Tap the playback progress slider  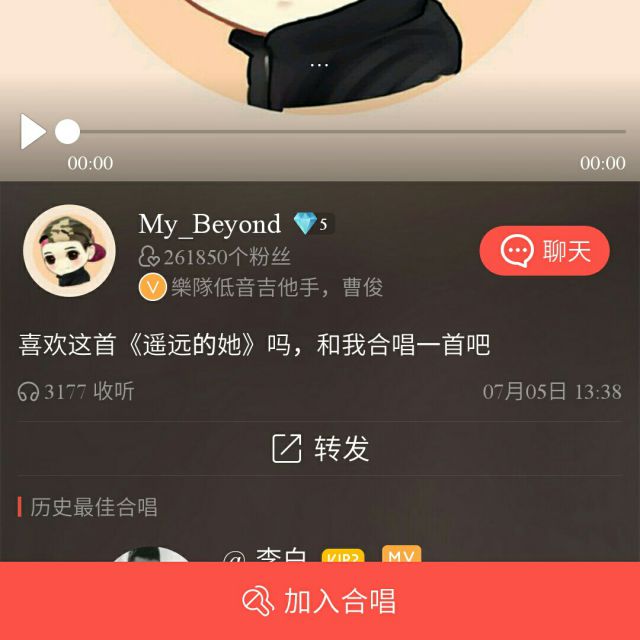(340, 131)
